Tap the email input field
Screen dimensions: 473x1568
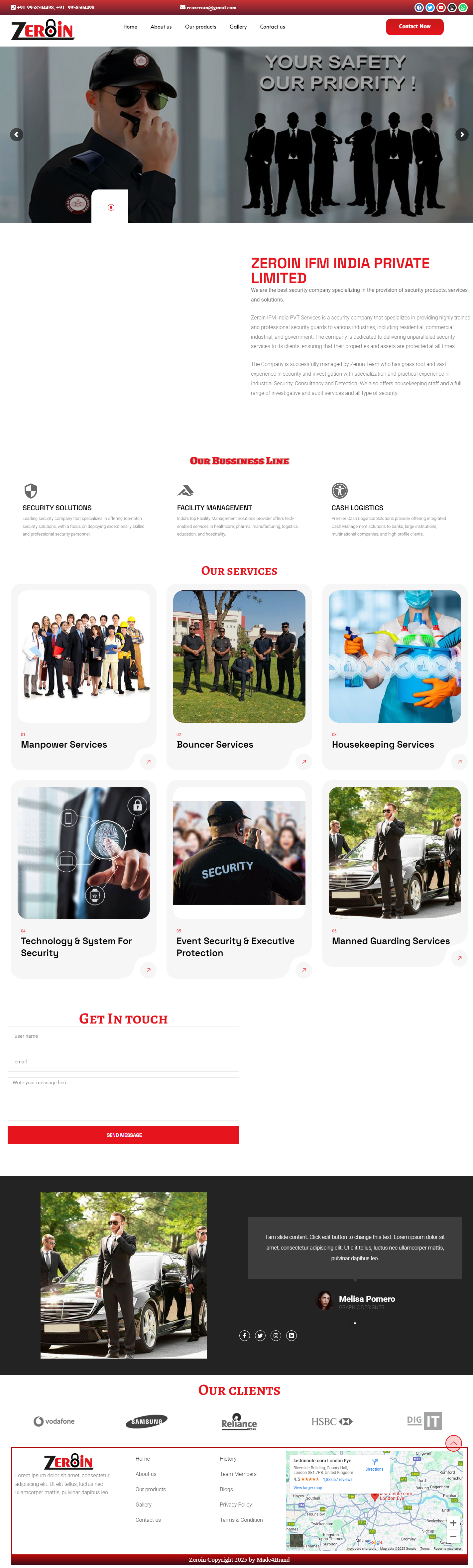coord(123,1061)
